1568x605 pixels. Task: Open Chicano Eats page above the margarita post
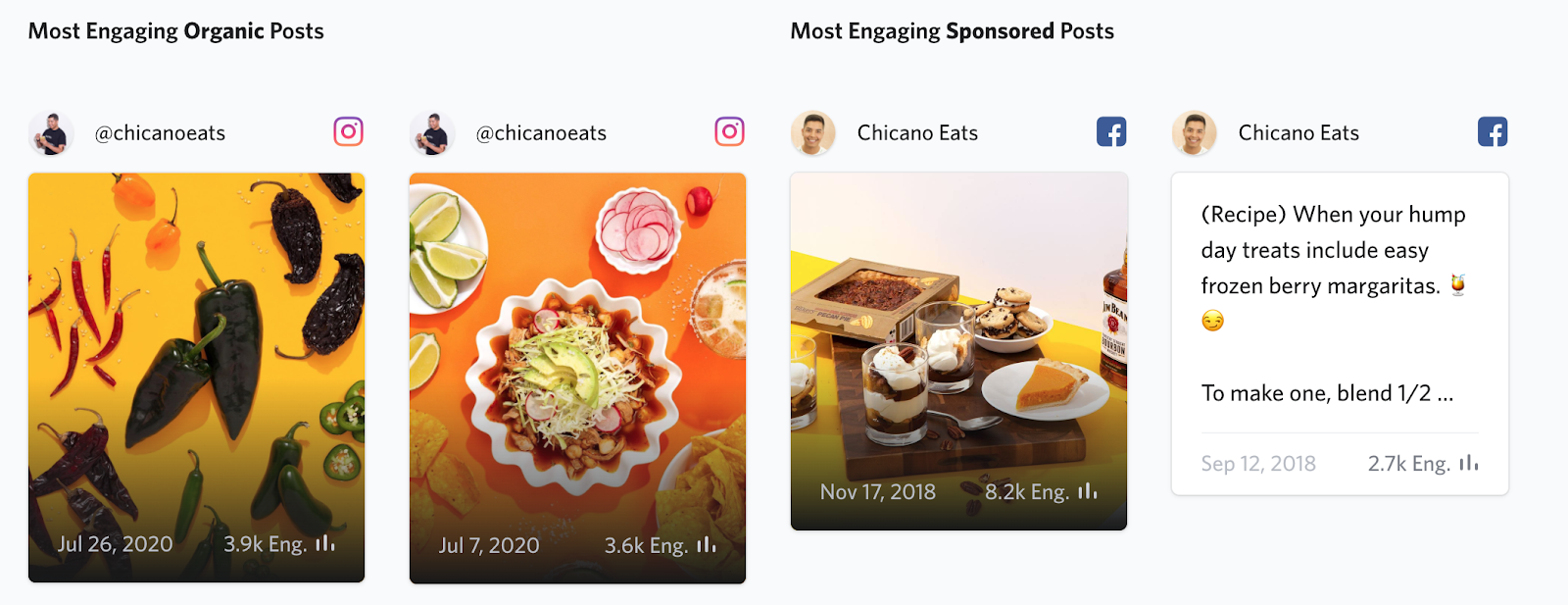click(1298, 133)
